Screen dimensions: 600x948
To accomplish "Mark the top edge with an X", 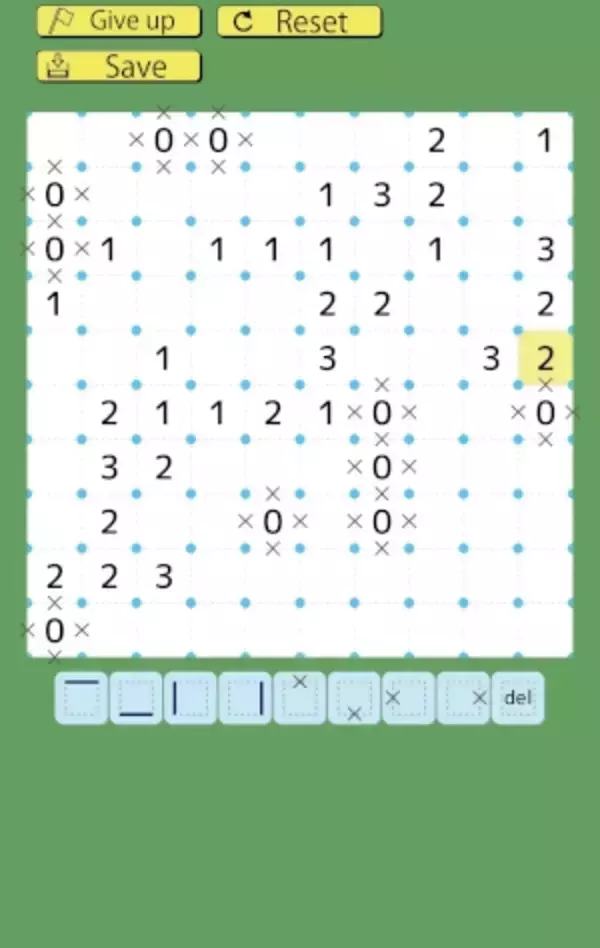I will pos(299,698).
